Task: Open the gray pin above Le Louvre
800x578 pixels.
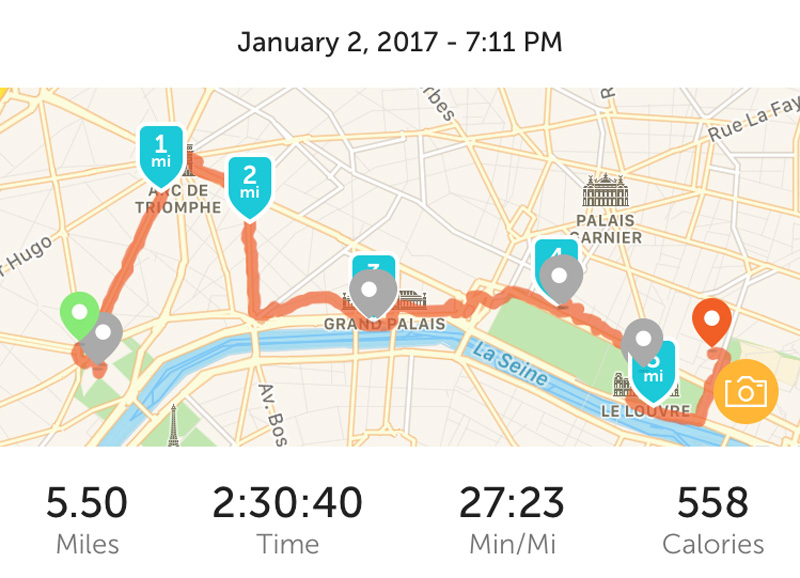Action: [642, 340]
